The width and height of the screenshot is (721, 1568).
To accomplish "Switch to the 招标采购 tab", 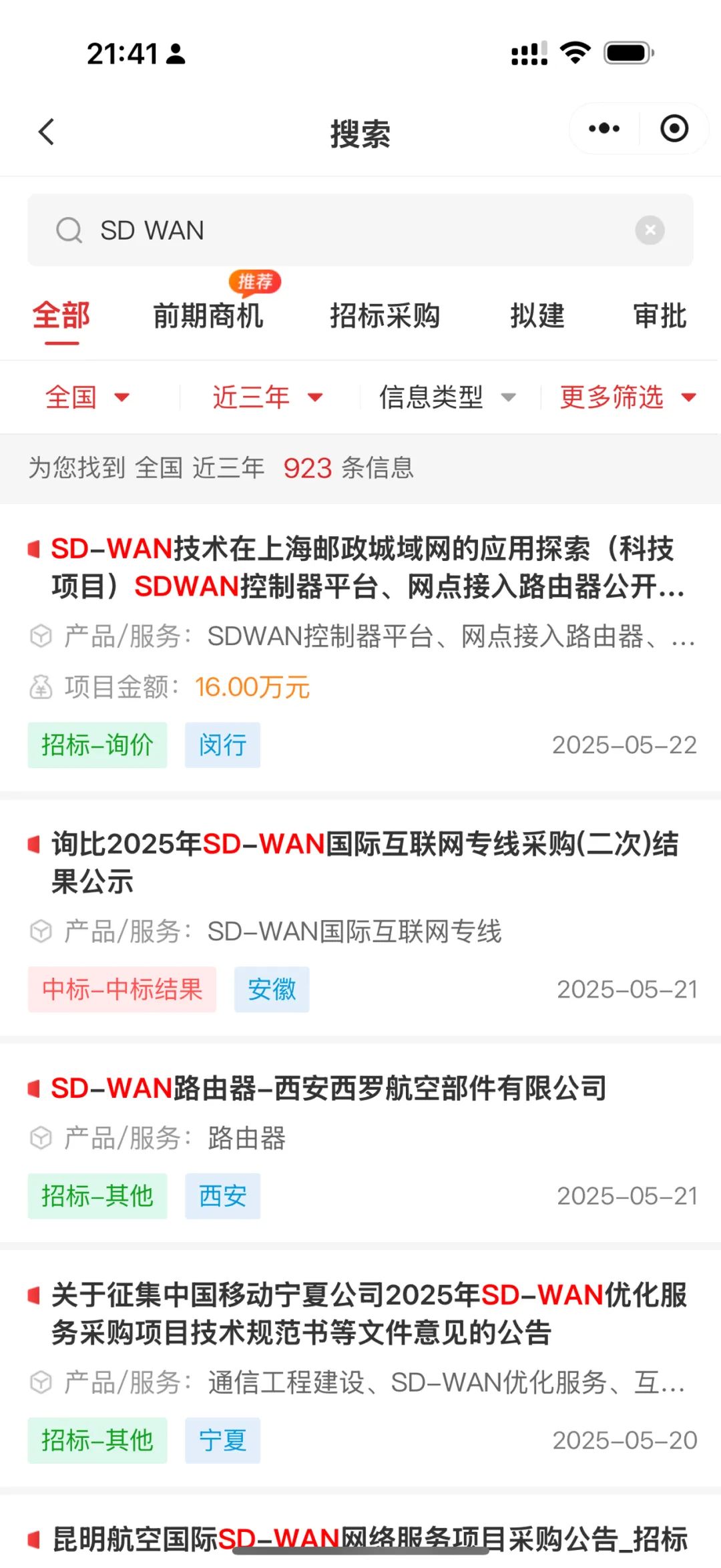I will (385, 316).
